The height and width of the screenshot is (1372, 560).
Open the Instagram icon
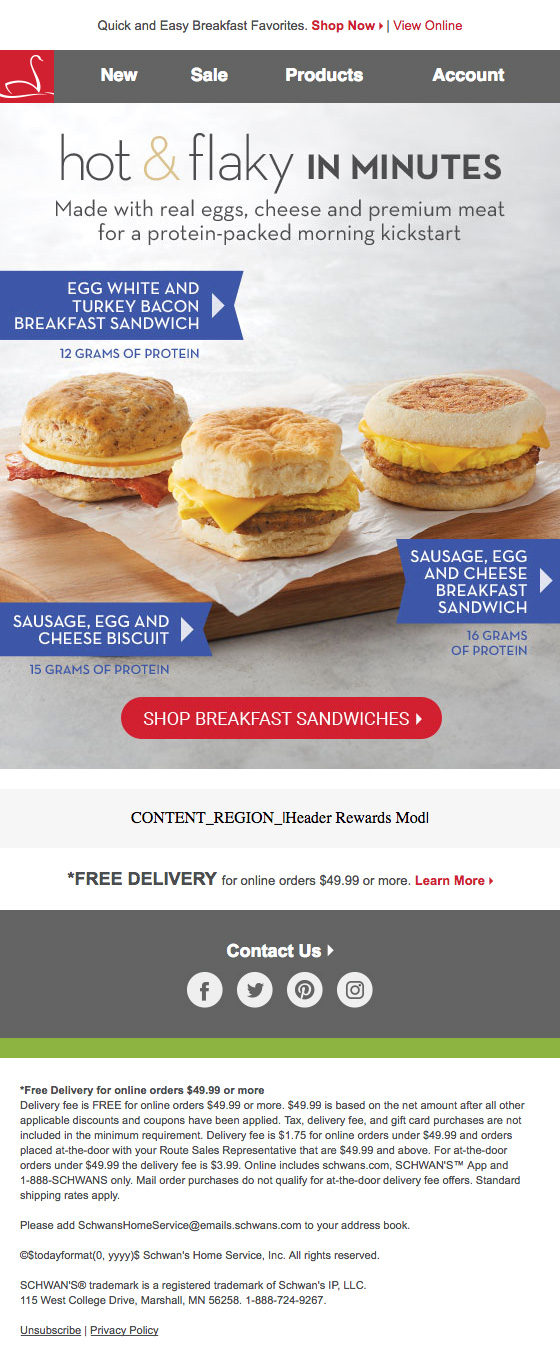point(355,990)
